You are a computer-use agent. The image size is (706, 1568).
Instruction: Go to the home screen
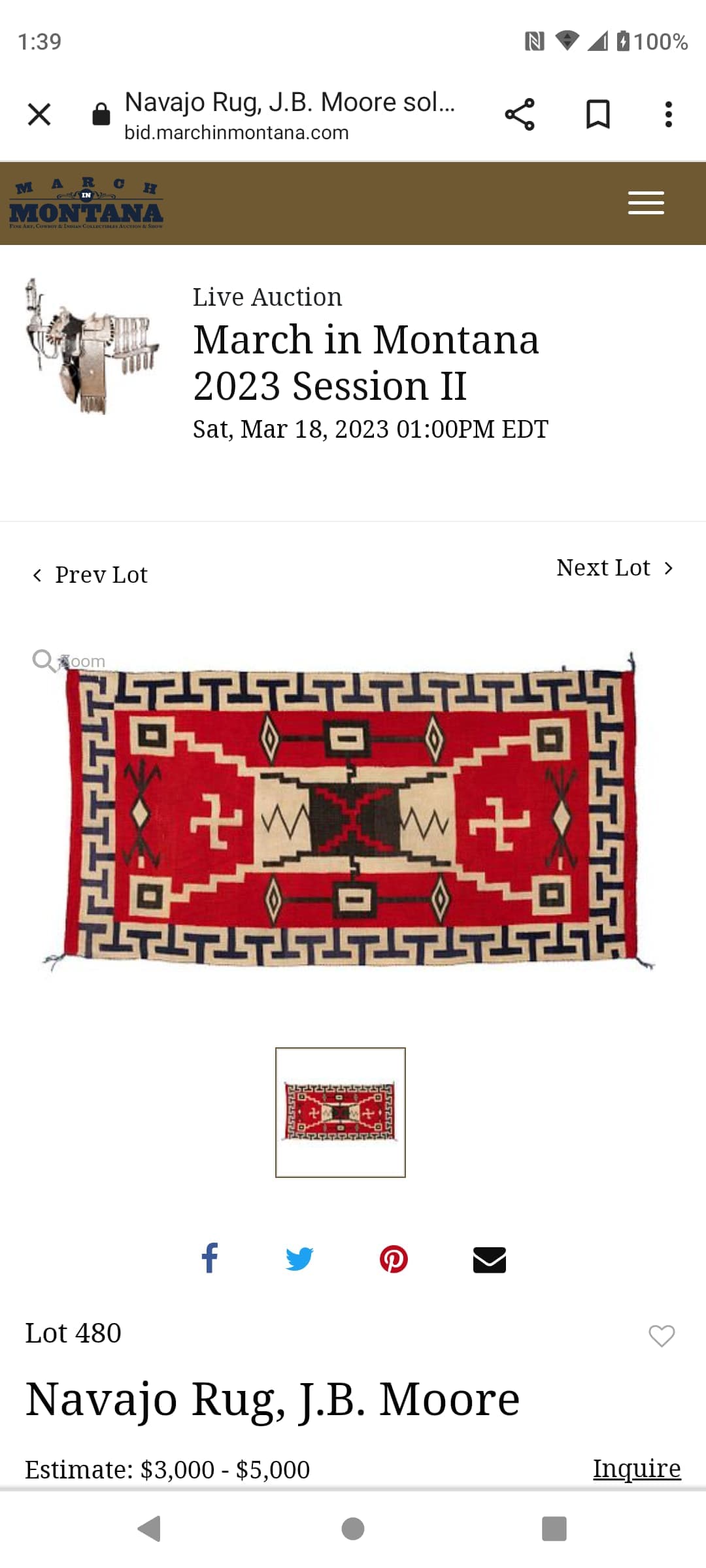(x=353, y=1529)
